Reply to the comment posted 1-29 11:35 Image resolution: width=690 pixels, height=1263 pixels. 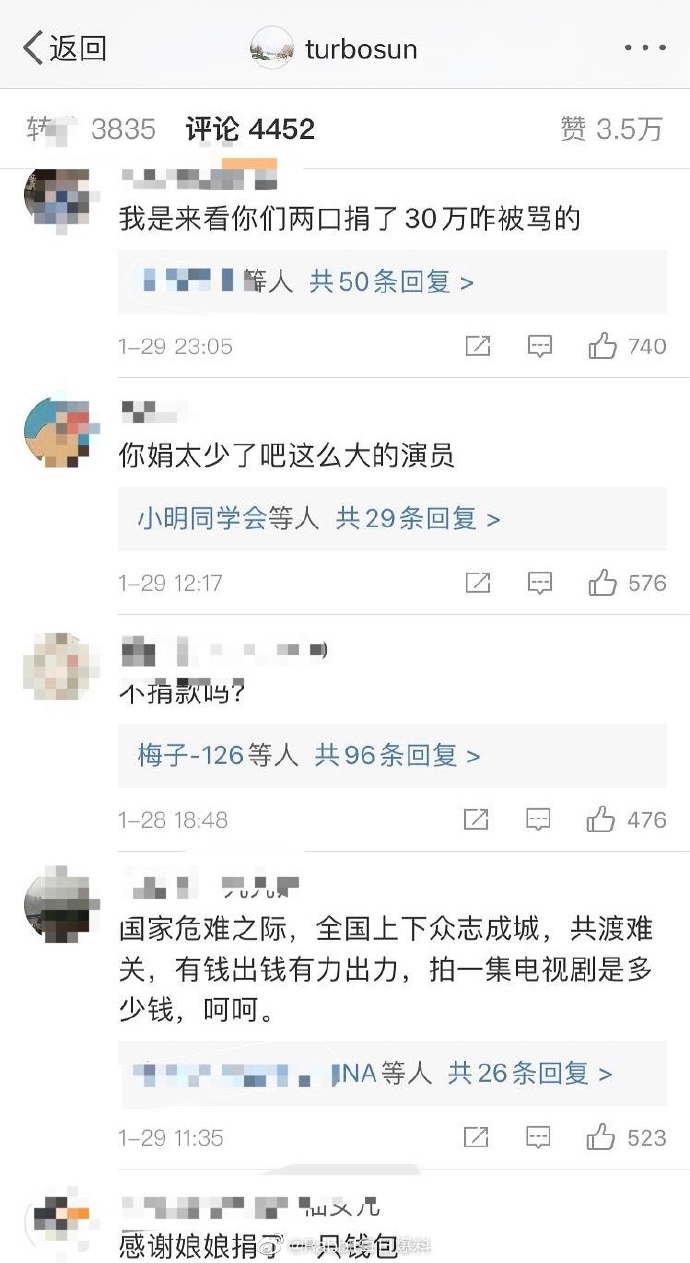(540, 1137)
